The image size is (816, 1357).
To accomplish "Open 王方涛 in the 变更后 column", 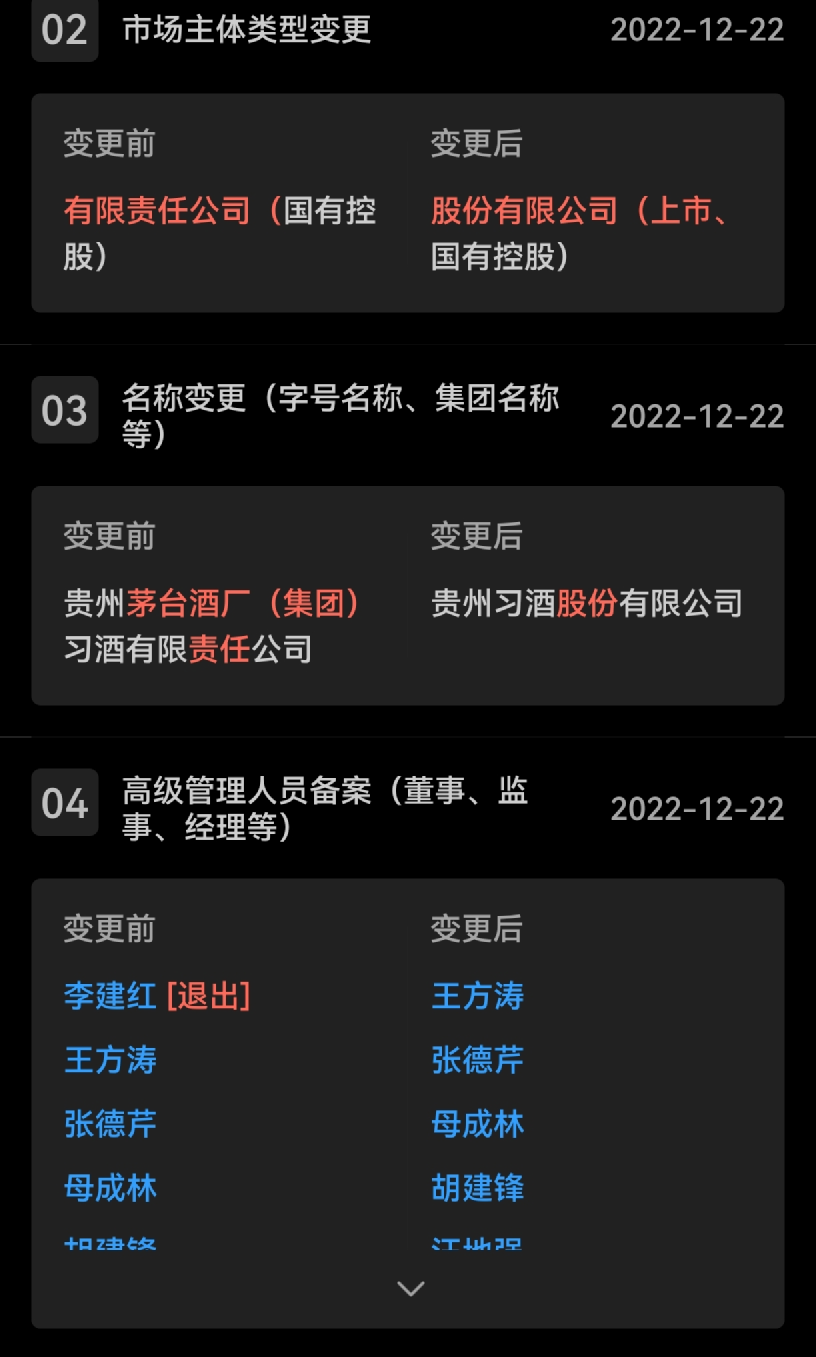I will click(478, 996).
